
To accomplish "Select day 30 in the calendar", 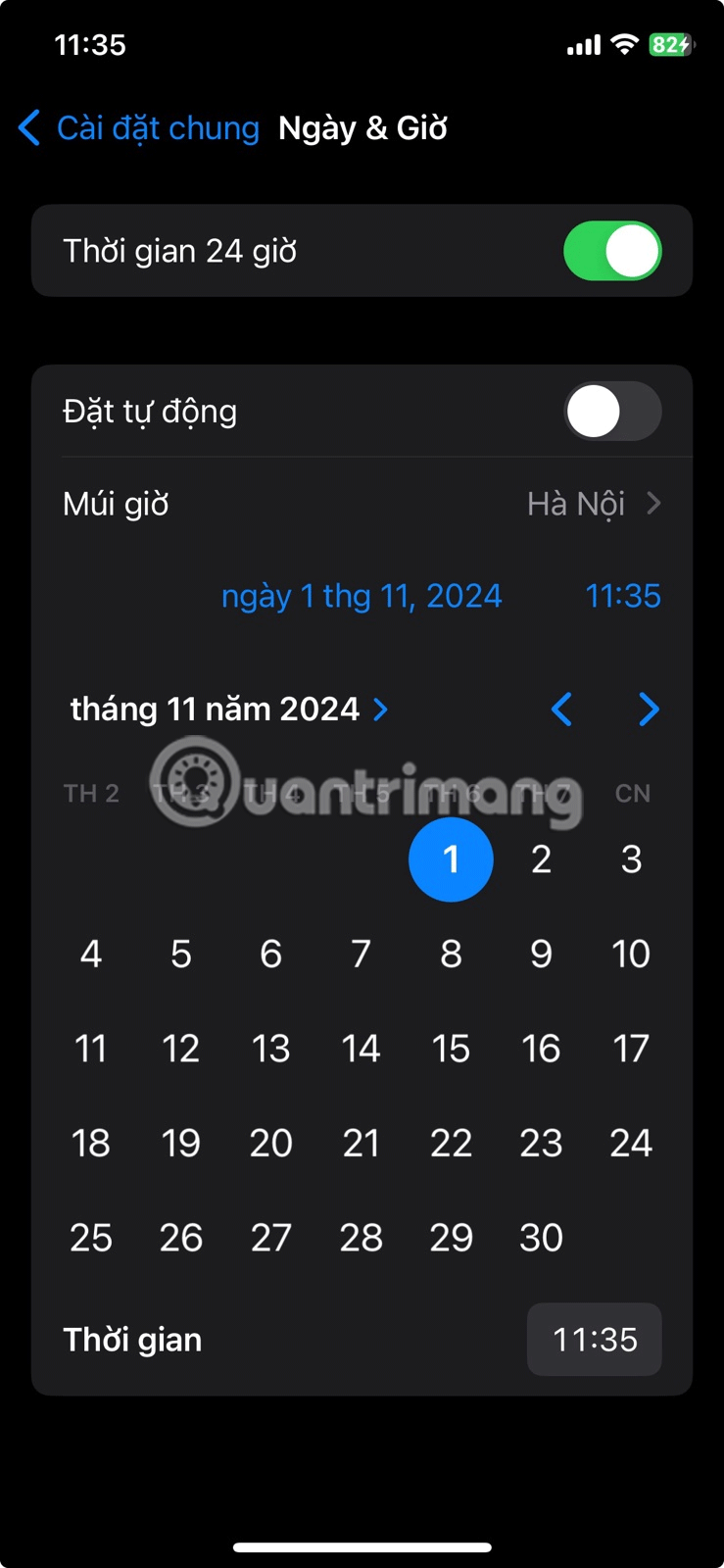I will 541,1238.
